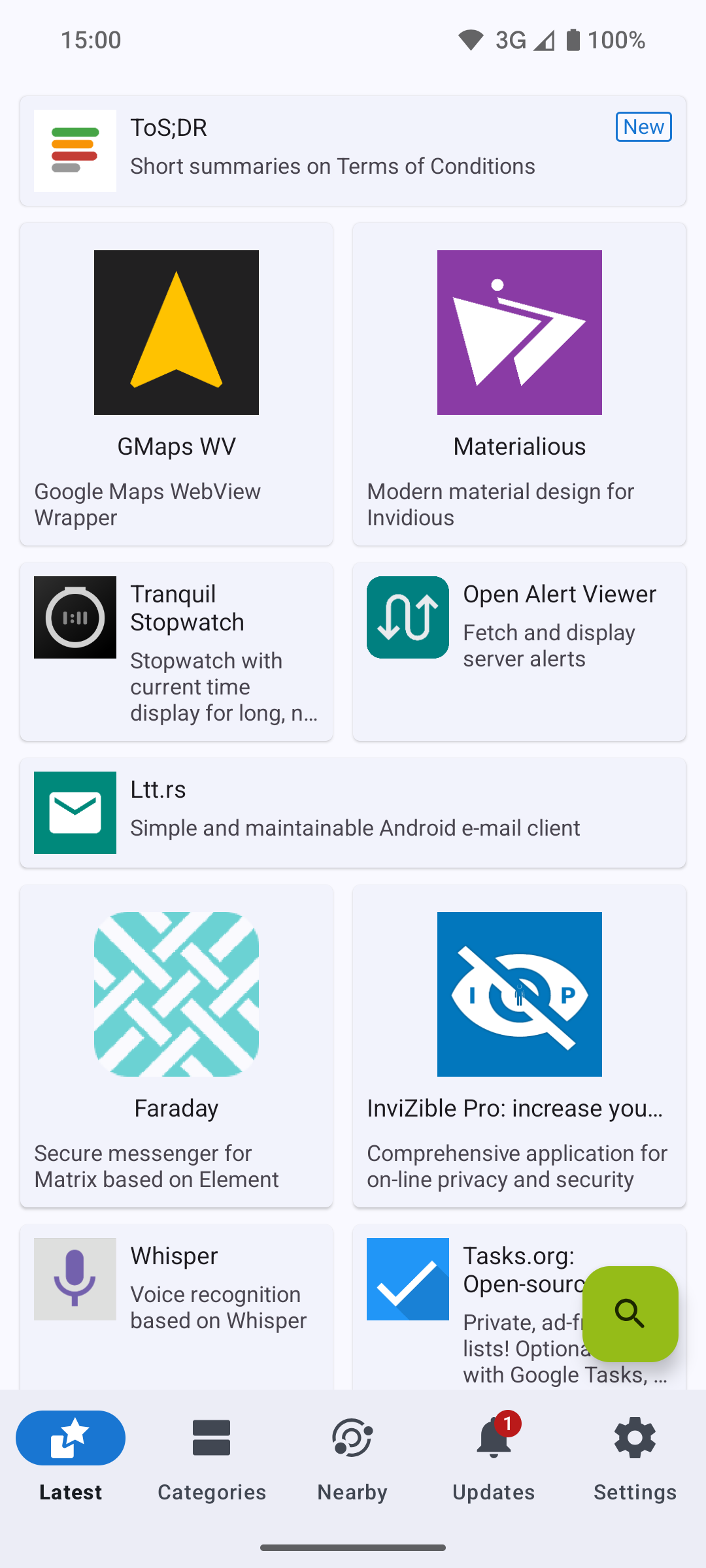Open the Tranquil Stopwatch card

coord(176,651)
